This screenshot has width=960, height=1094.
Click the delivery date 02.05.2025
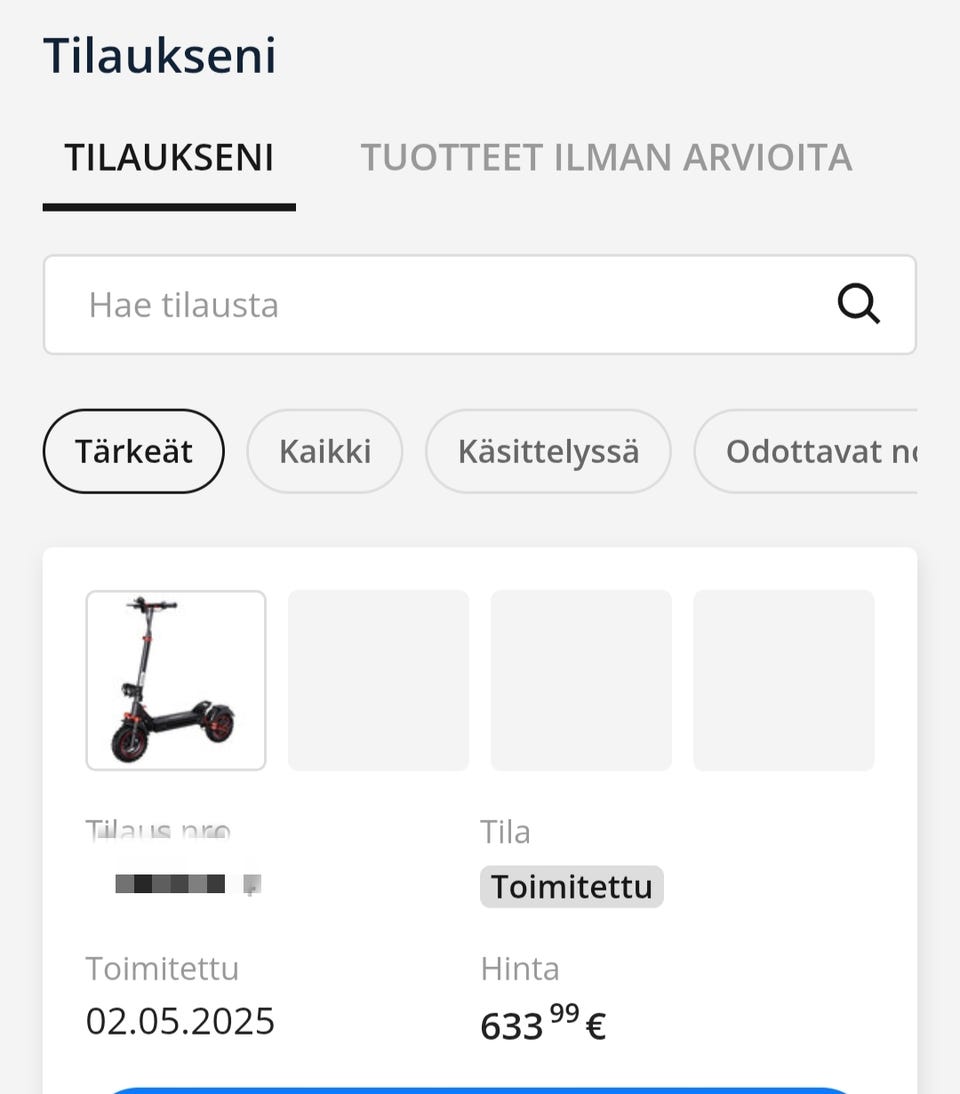(x=180, y=1021)
